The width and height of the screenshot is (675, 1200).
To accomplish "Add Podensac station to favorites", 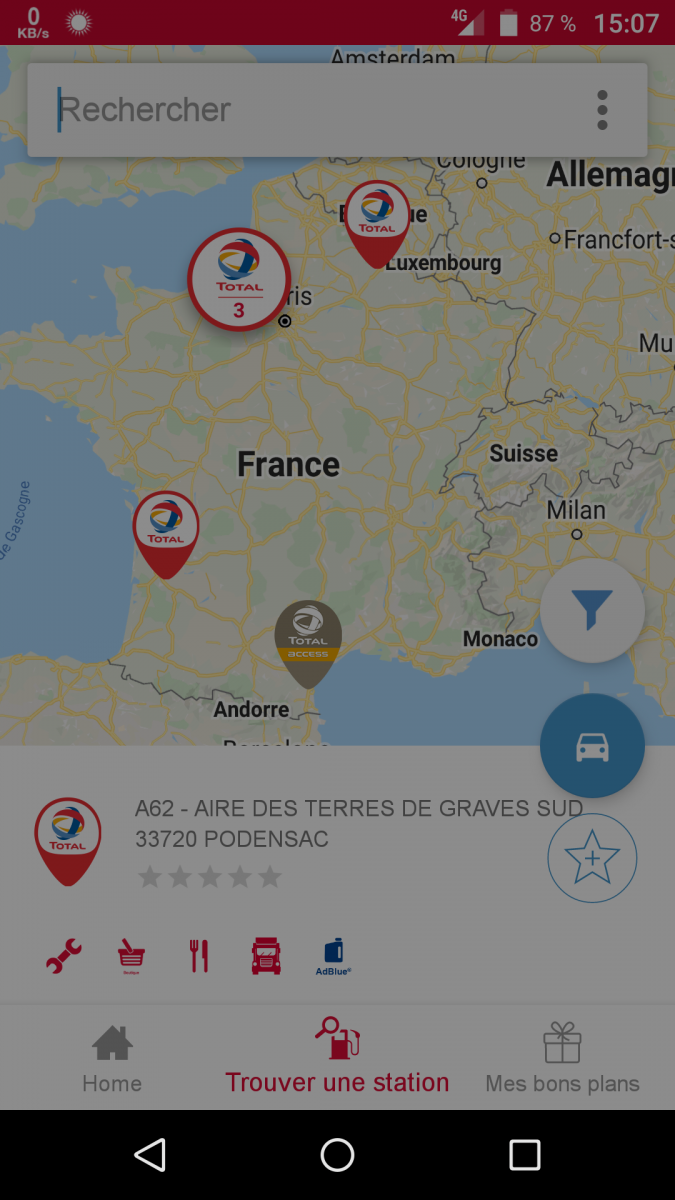I will [592, 858].
